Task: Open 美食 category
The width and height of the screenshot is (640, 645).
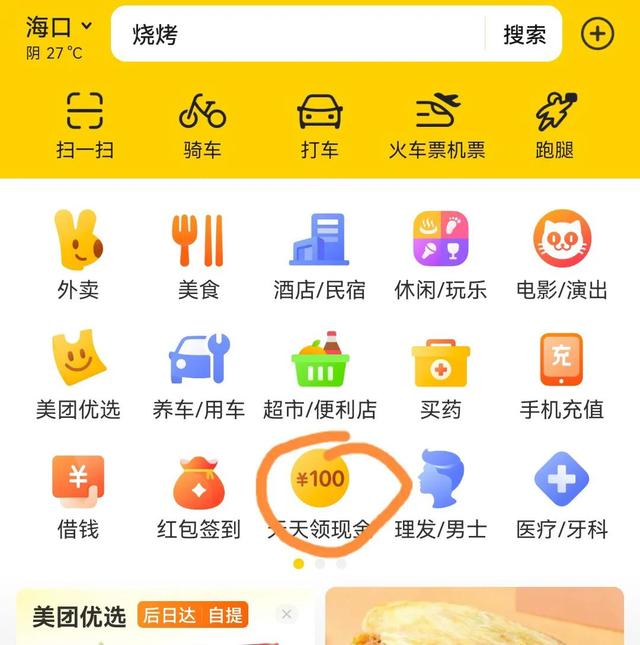Action: (x=198, y=255)
